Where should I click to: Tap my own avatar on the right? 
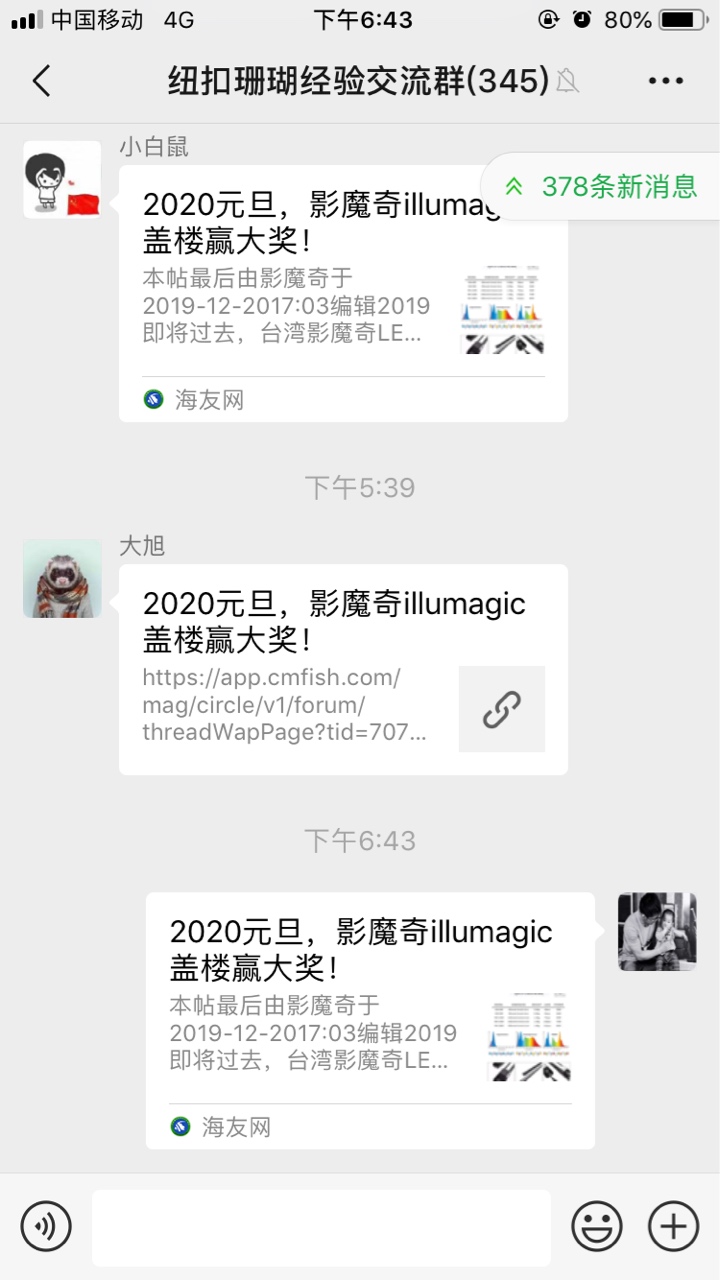point(657,932)
